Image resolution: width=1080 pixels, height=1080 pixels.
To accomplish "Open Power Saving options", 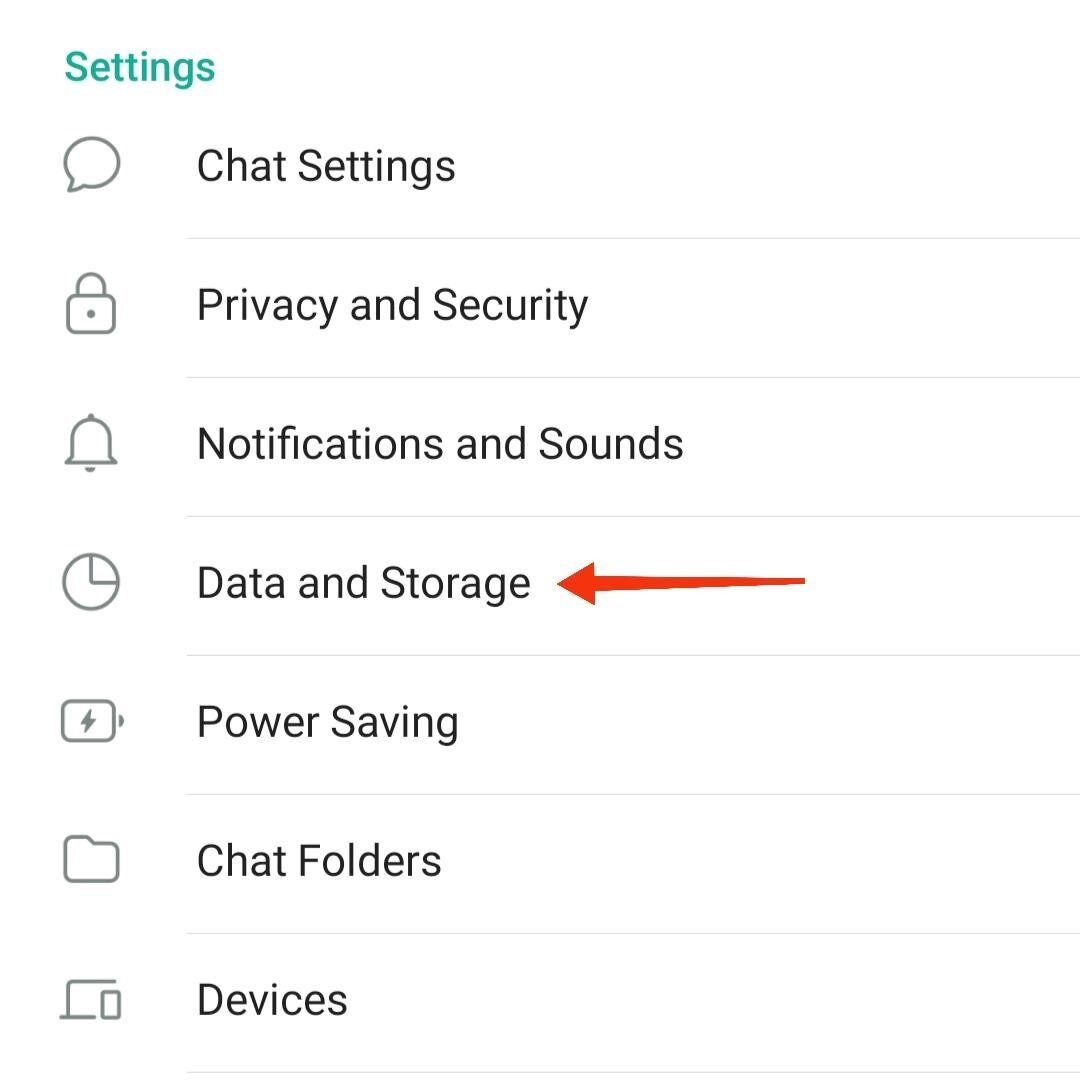I will pyautogui.click(x=328, y=722).
